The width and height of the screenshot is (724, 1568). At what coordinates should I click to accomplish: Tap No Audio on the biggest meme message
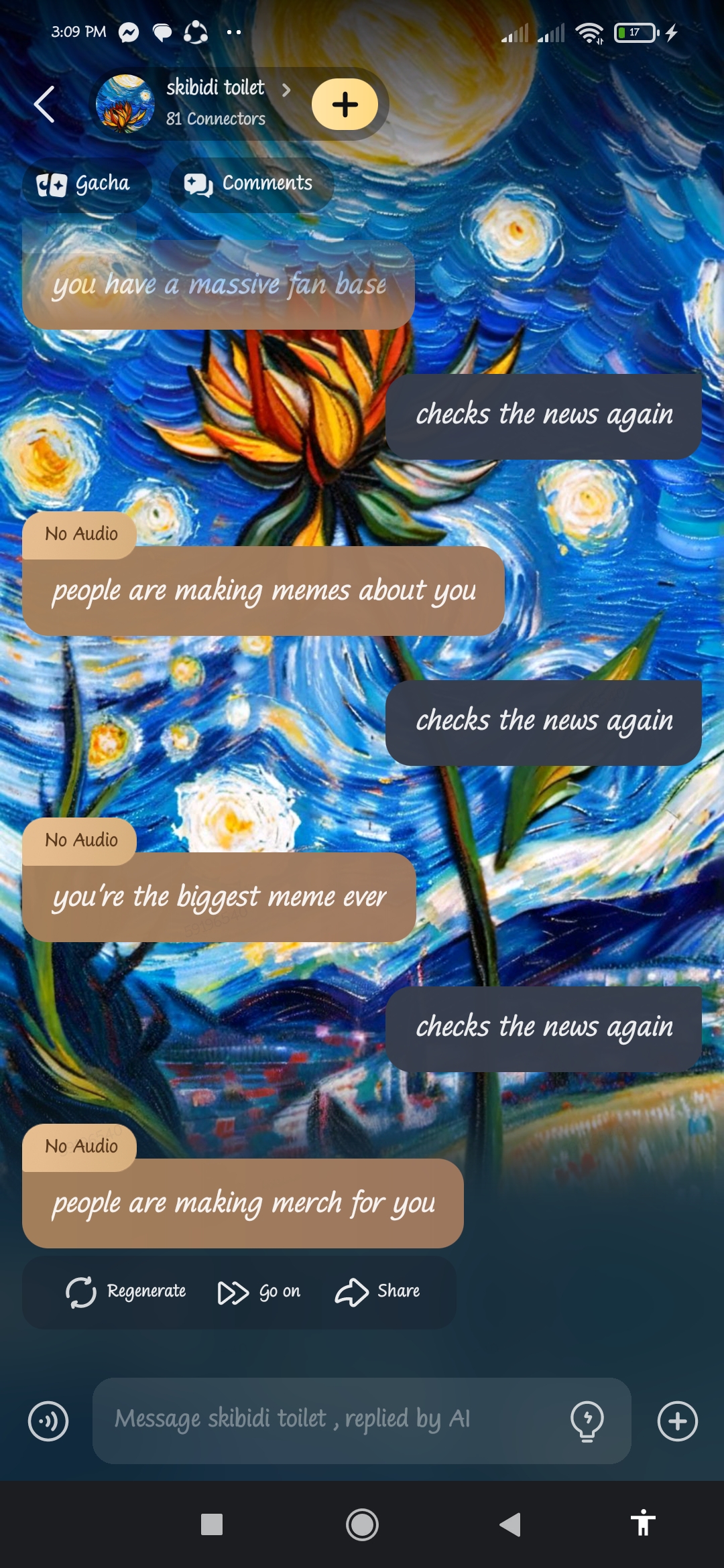click(80, 840)
